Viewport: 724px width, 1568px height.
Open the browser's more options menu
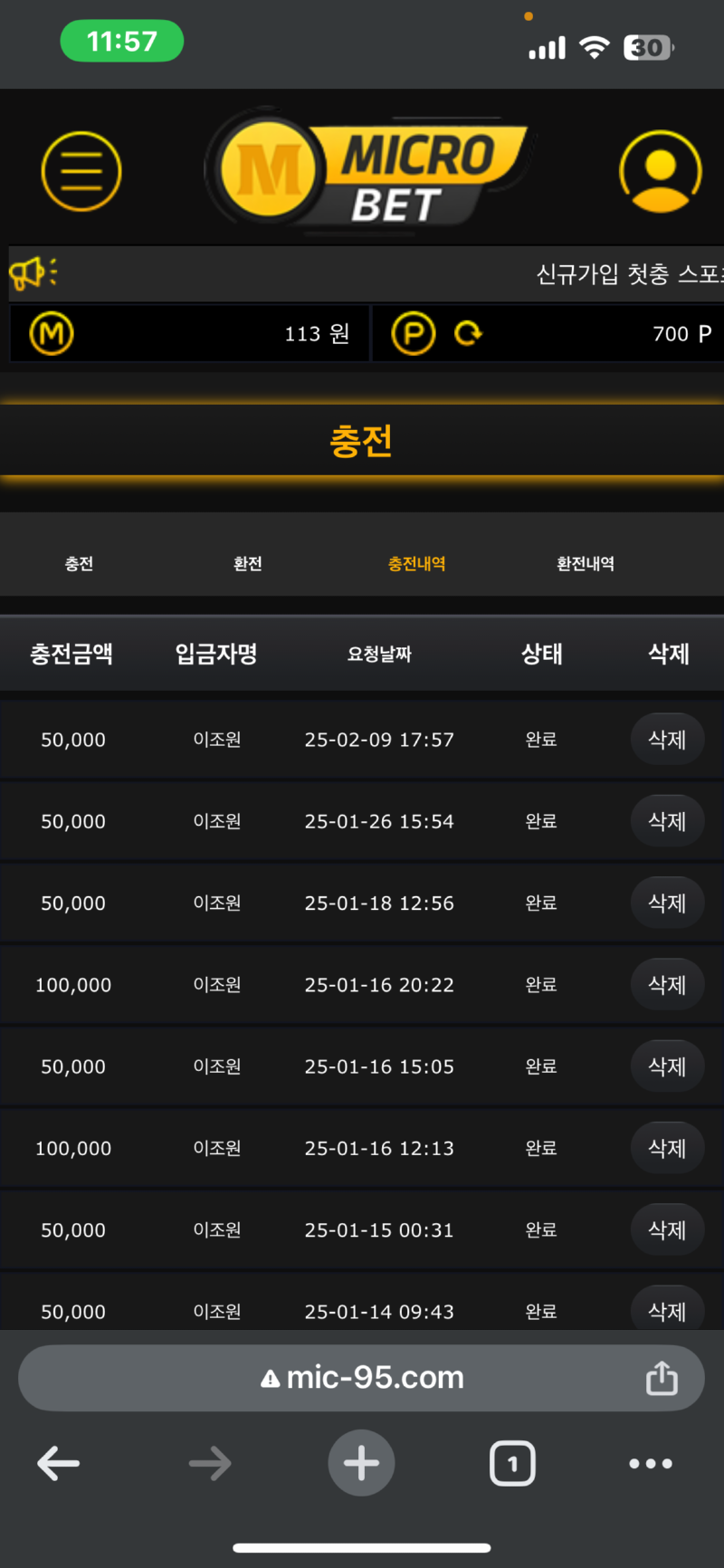651,1463
